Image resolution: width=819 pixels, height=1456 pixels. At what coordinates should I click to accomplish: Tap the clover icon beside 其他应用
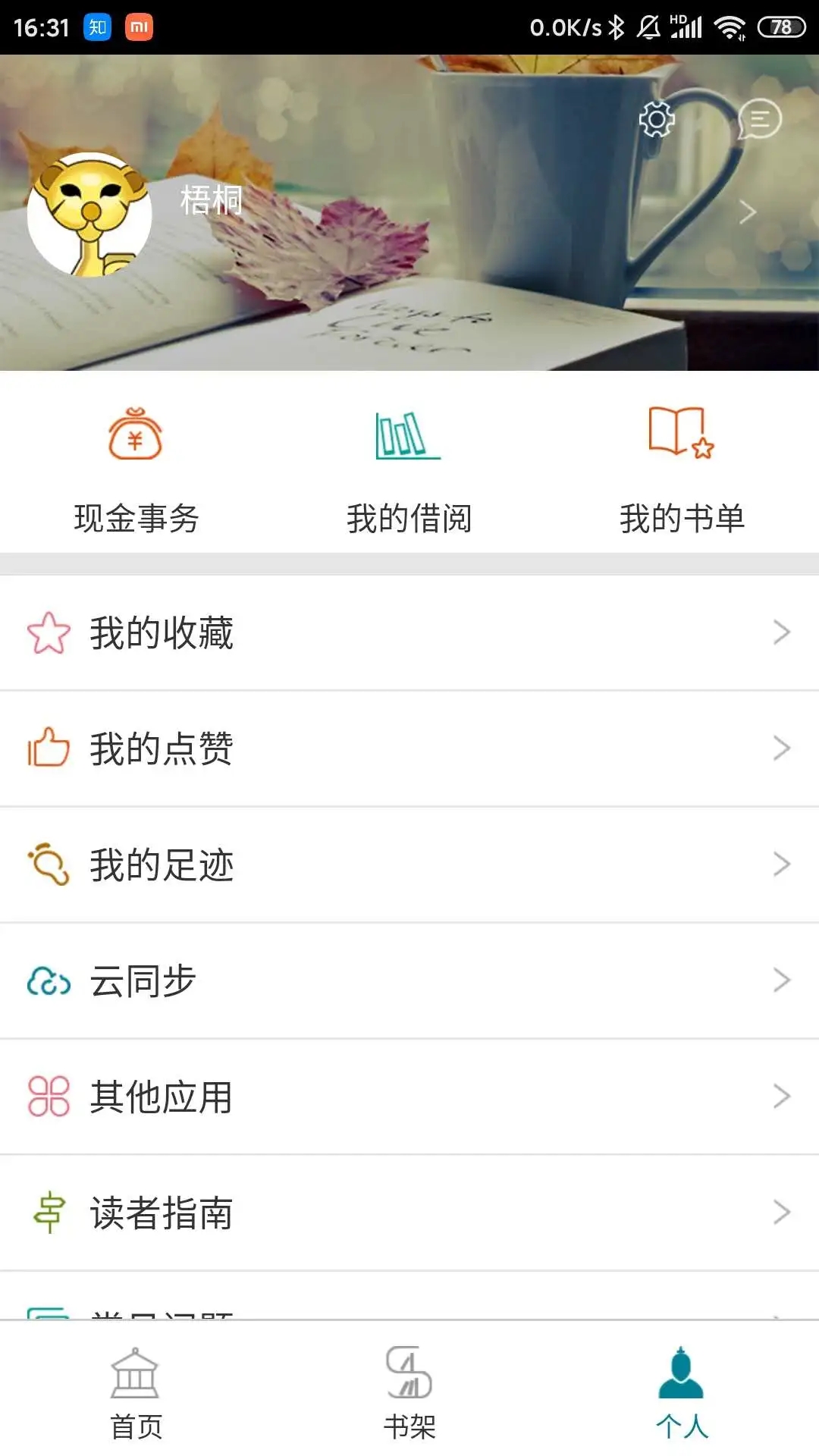tap(47, 1096)
